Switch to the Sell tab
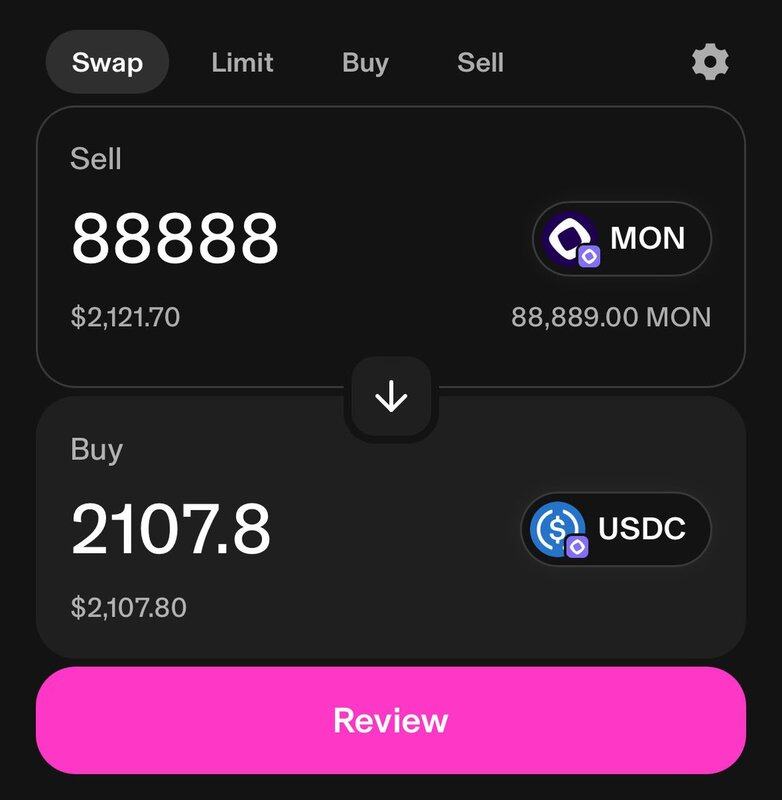 pos(480,63)
